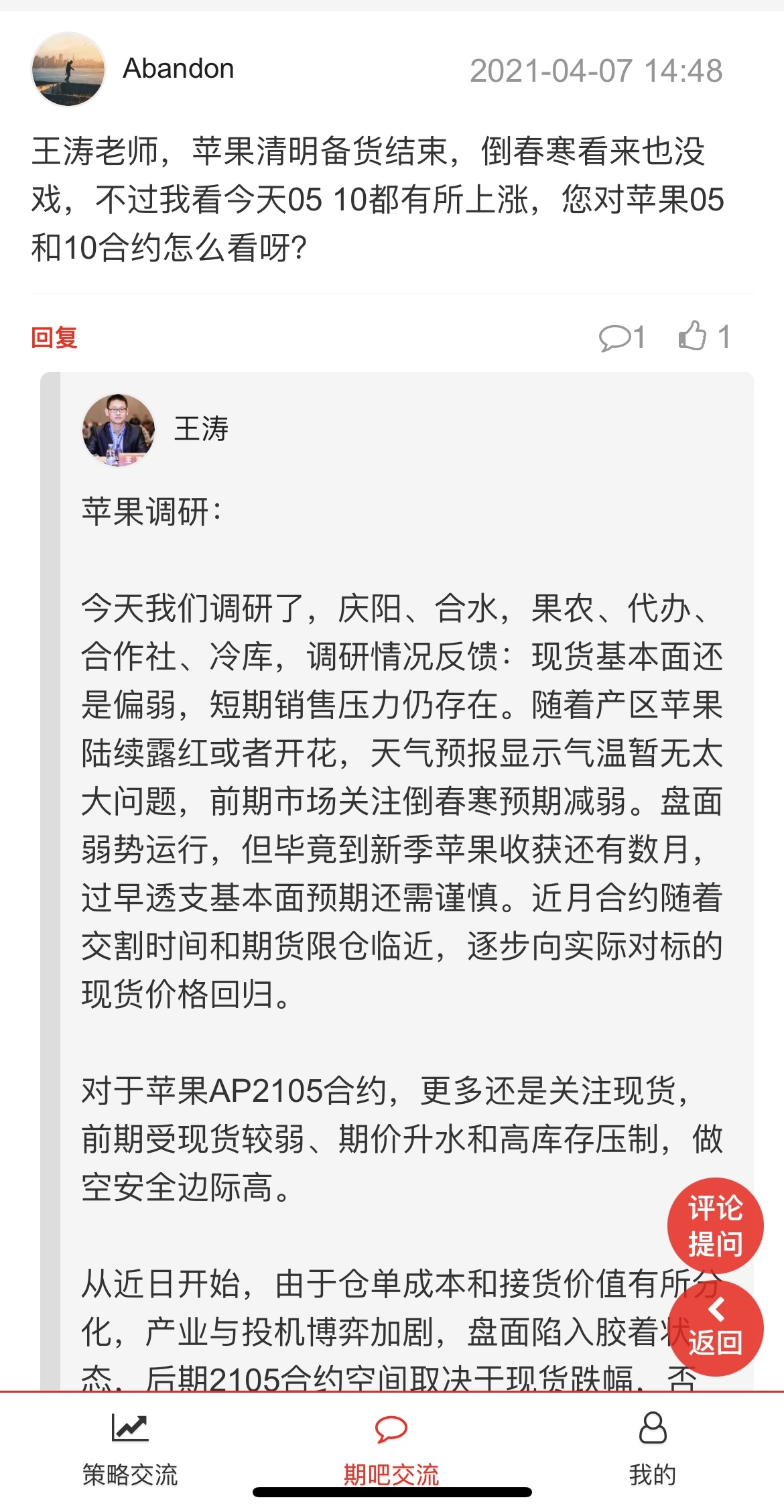
Task: Switch to the 期吧交流 tab
Action: 391,1449
